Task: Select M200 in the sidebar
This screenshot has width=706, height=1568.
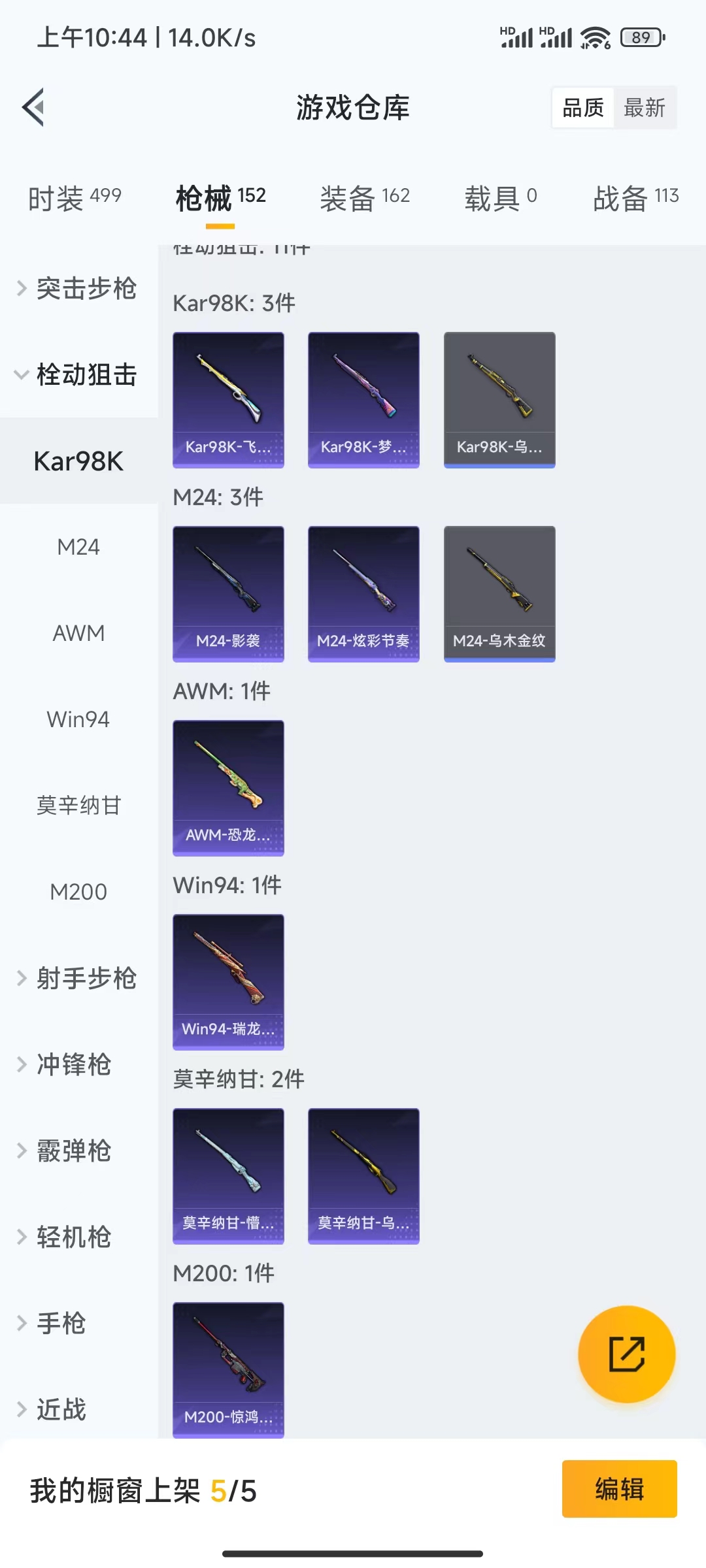Action: pos(79,891)
